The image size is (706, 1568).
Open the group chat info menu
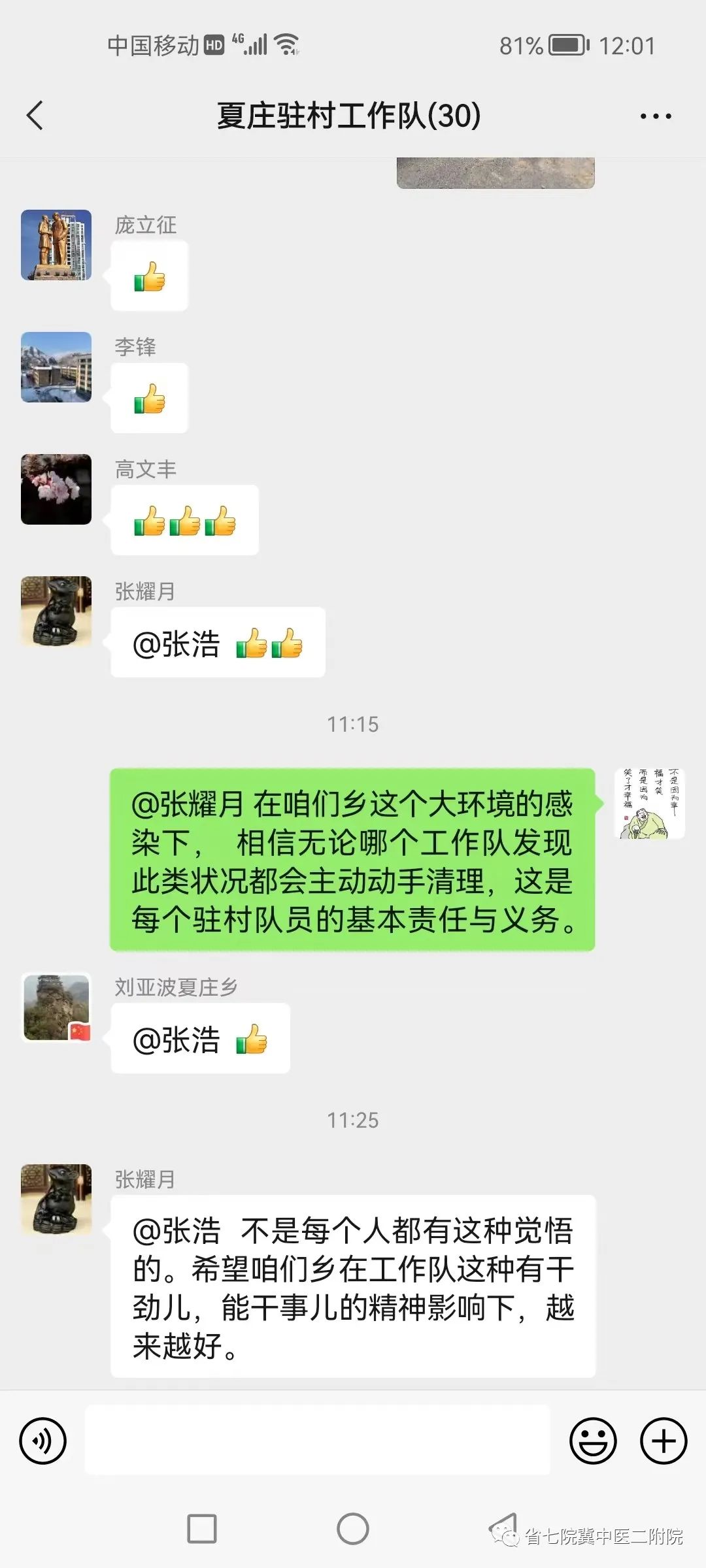(x=655, y=116)
